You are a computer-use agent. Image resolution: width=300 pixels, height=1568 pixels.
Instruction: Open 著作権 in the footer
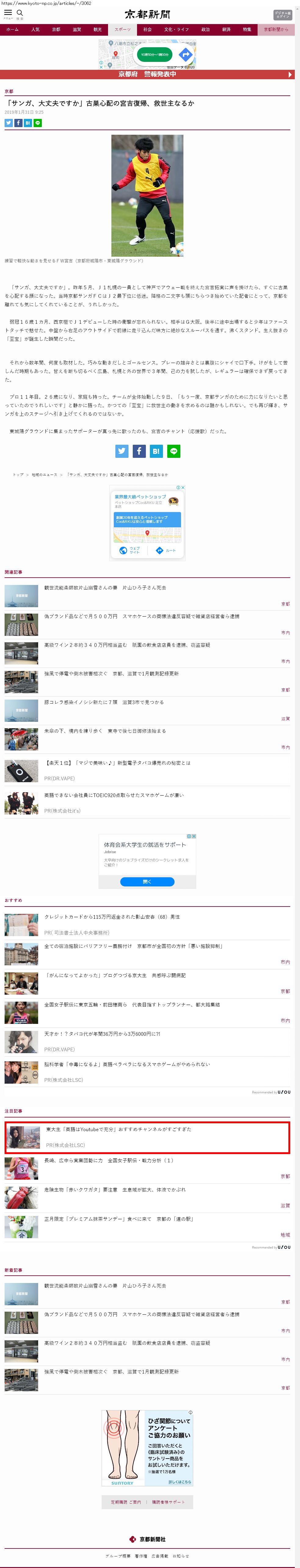pyautogui.click(x=141, y=1556)
